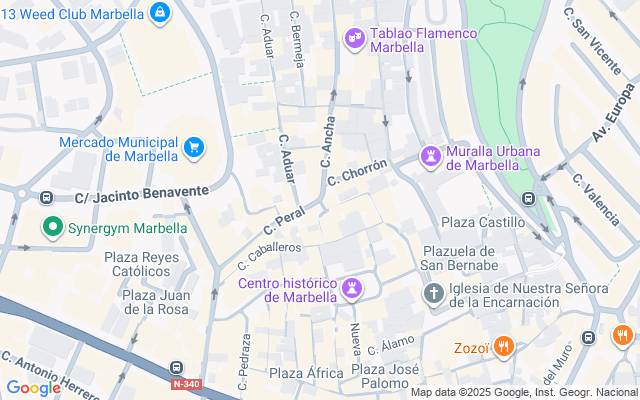The image size is (640, 400).
Task: Select the 13 Weed Club Marbella pin
Action: 159,12
